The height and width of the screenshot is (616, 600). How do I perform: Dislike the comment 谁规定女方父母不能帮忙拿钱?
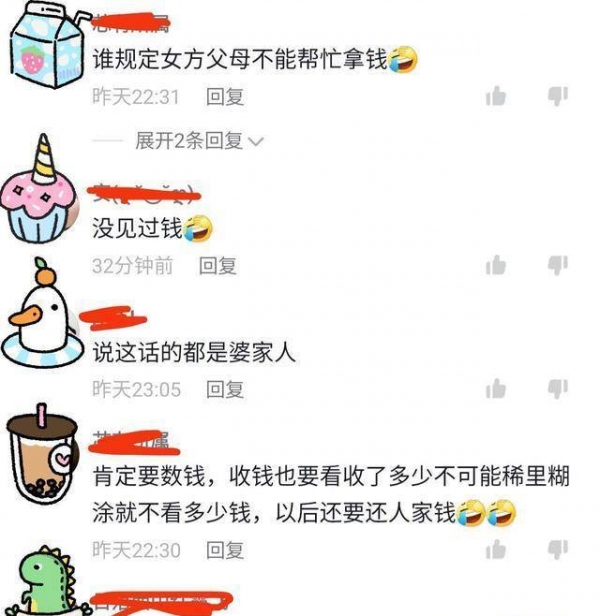[x=558, y=96]
